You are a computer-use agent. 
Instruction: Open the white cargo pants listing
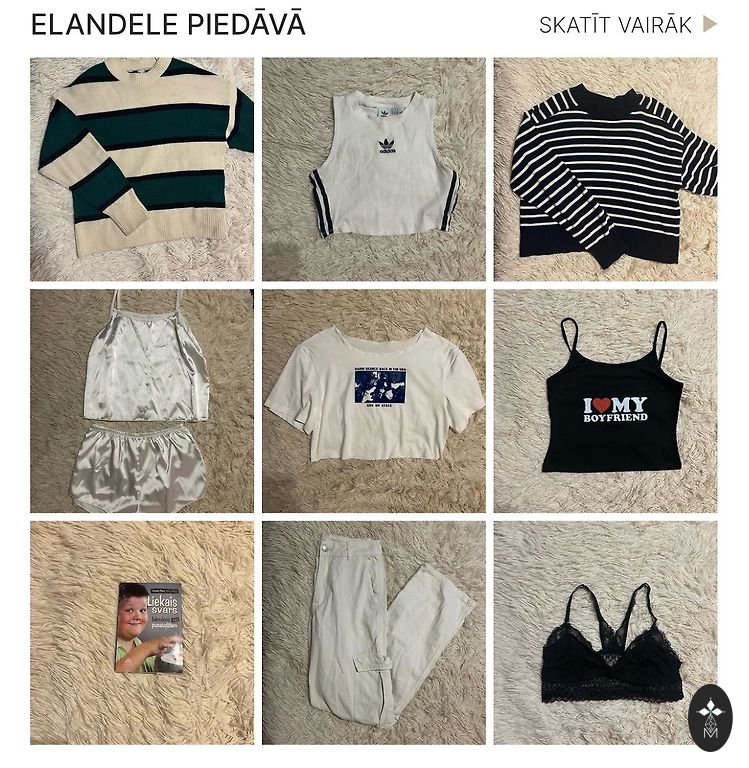(x=374, y=632)
